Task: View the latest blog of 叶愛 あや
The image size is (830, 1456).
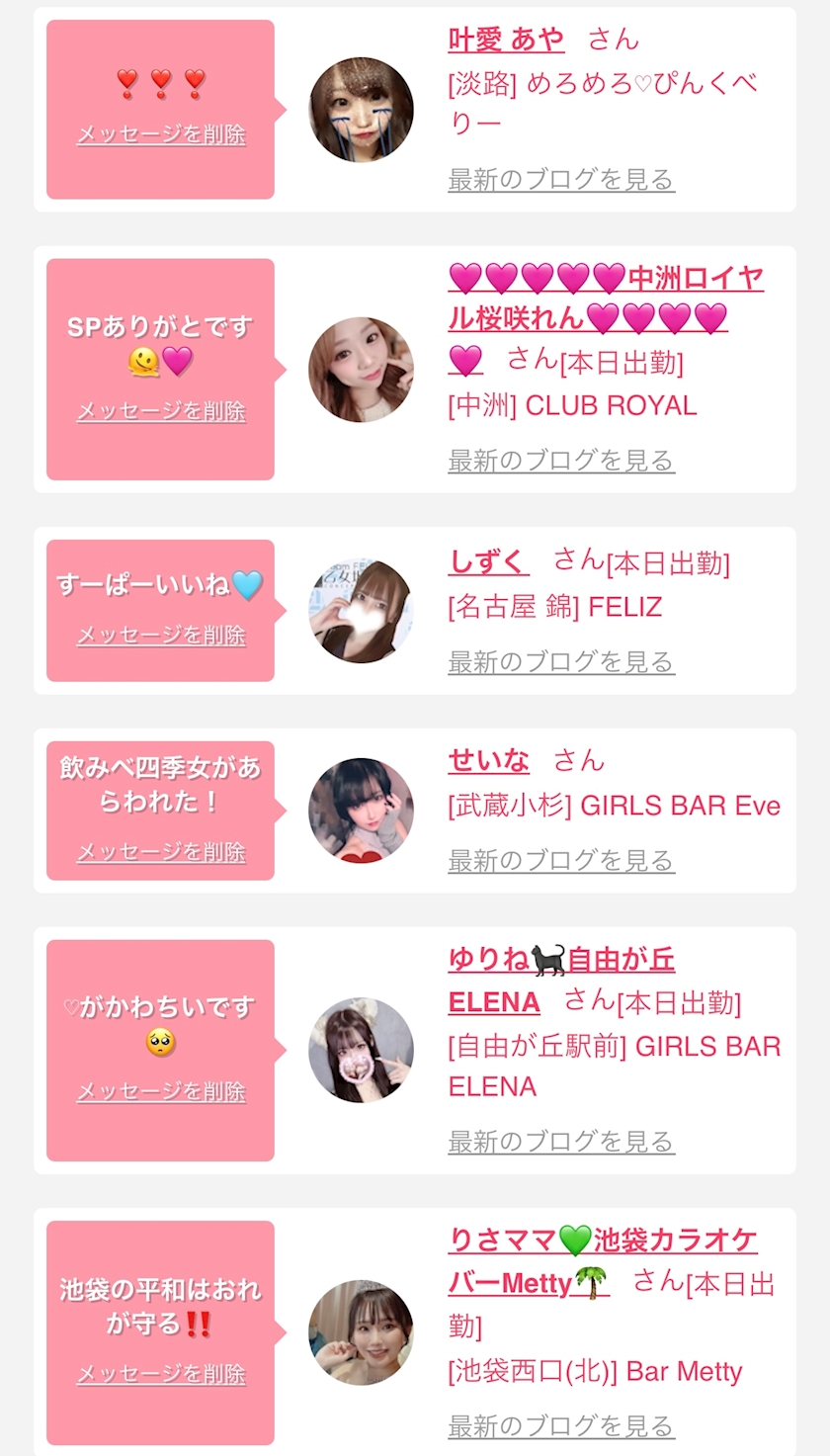Action: 561,180
